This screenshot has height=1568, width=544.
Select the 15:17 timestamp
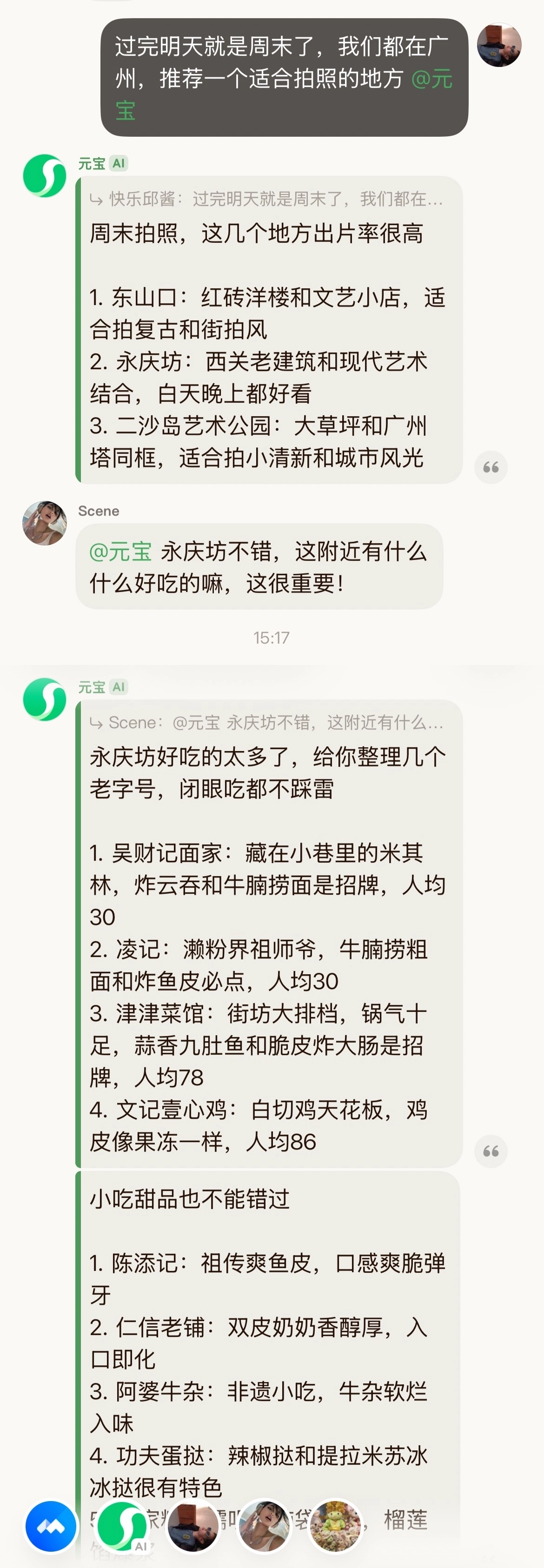tap(272, 638)
